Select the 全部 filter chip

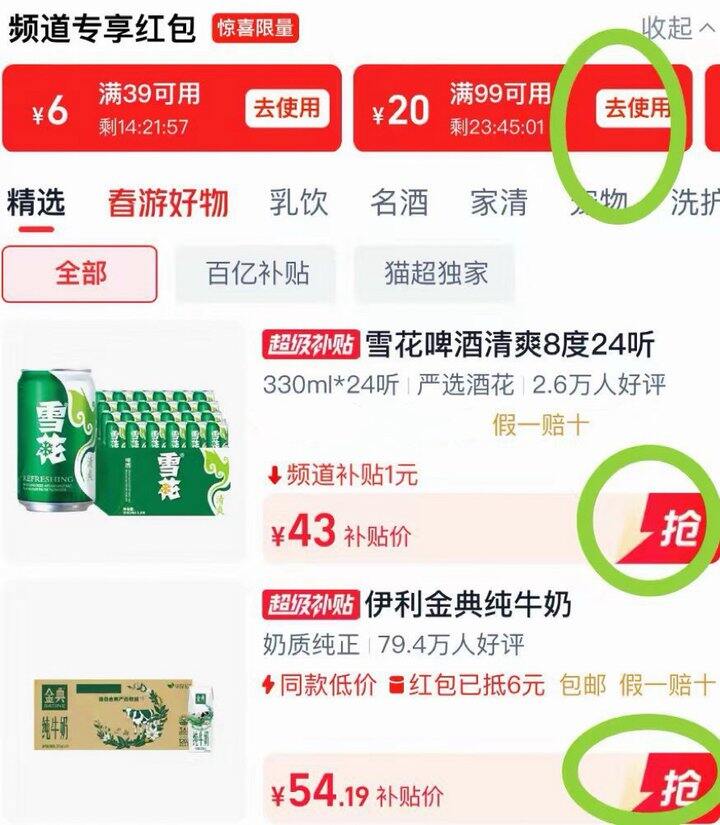tap(80, 274)
